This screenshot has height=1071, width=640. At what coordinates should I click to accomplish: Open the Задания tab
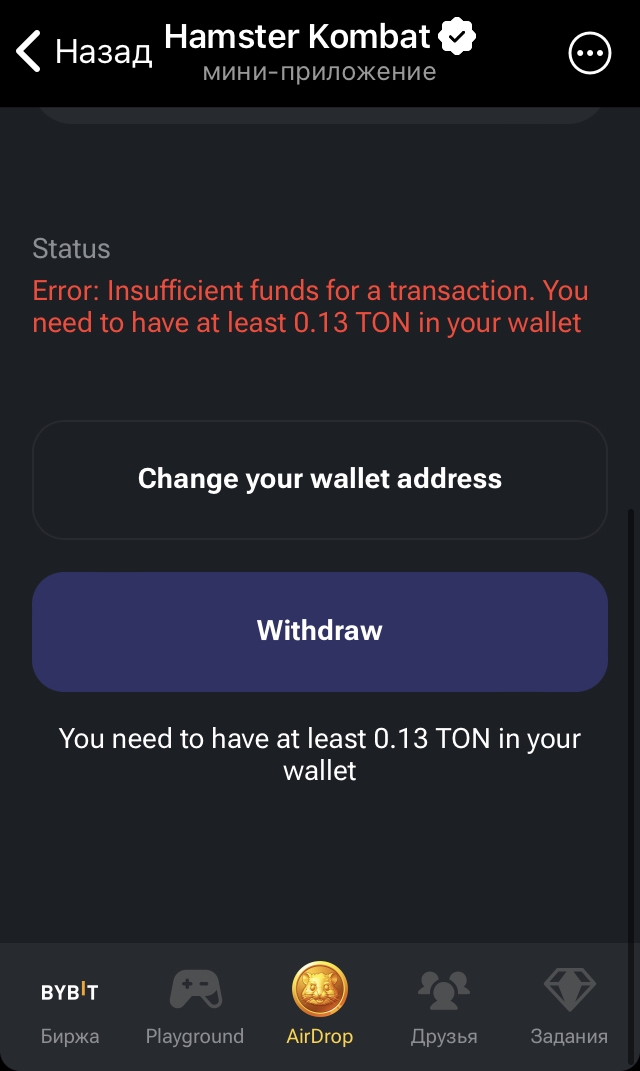pos(569,1006)
